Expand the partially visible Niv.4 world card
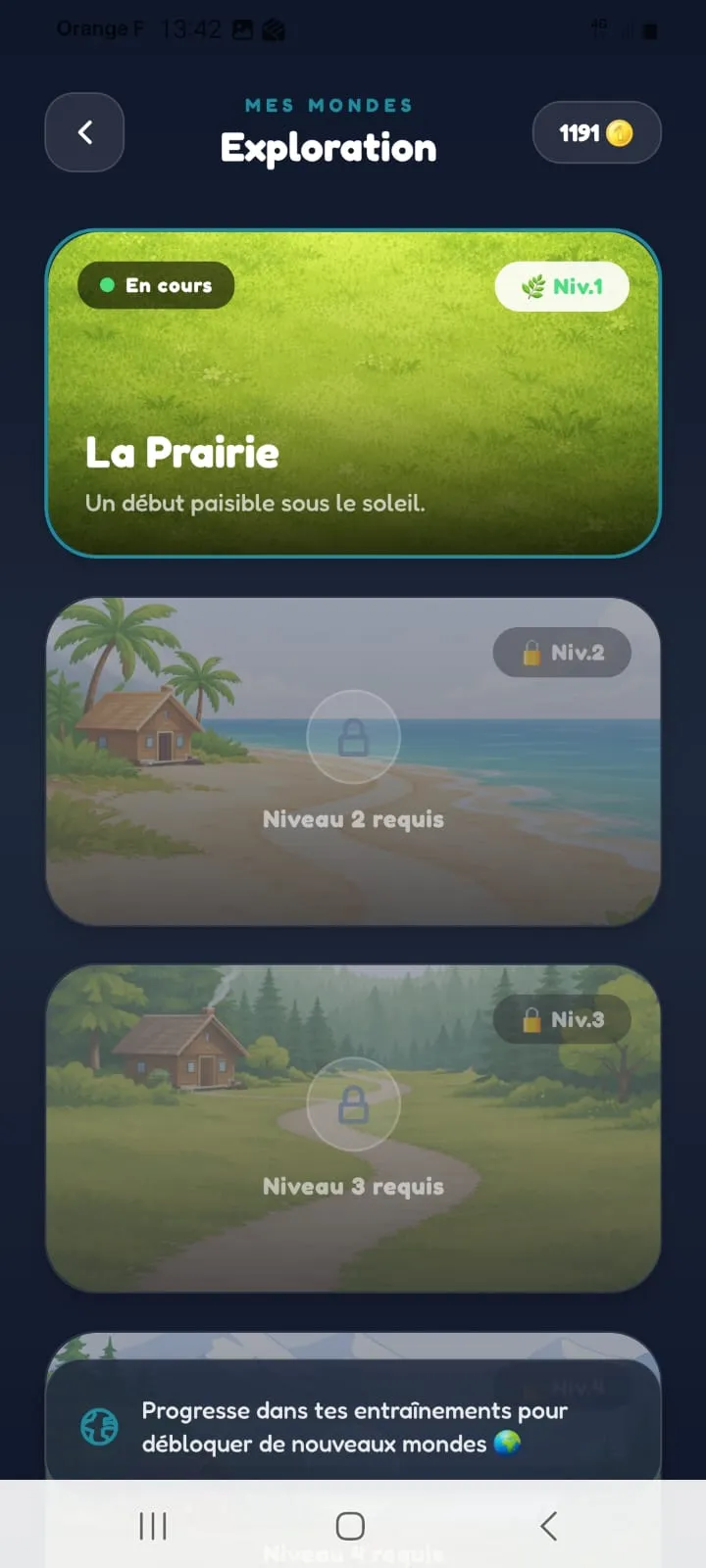706x1568 pixels. click(x=354, y=1362)
